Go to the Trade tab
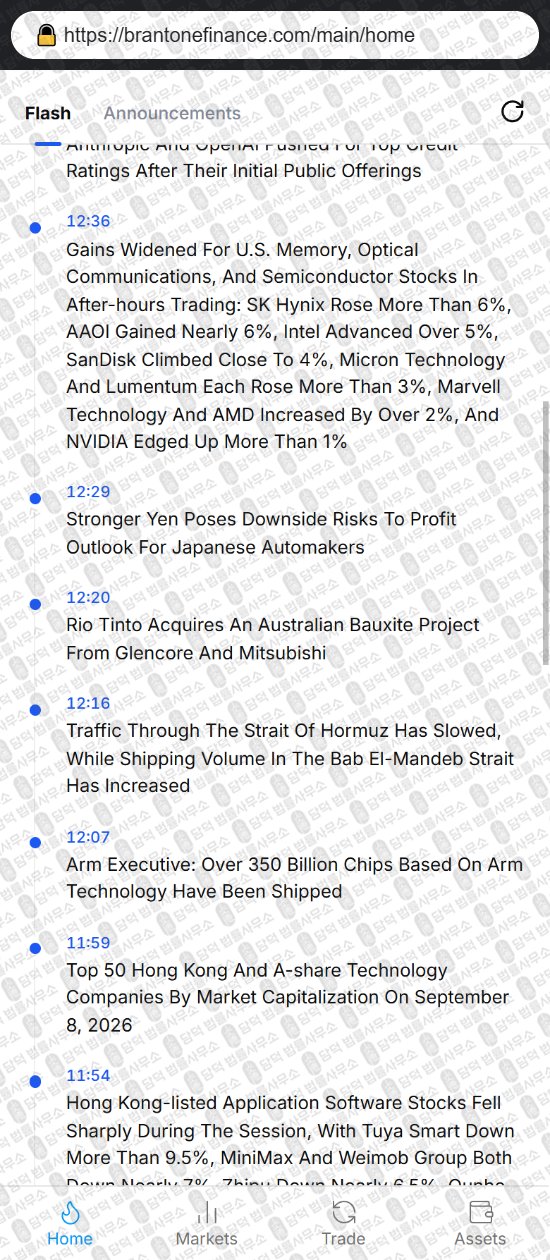Image resolution: width=550 pixels, height=1260 pixels. click(343, 1225)
